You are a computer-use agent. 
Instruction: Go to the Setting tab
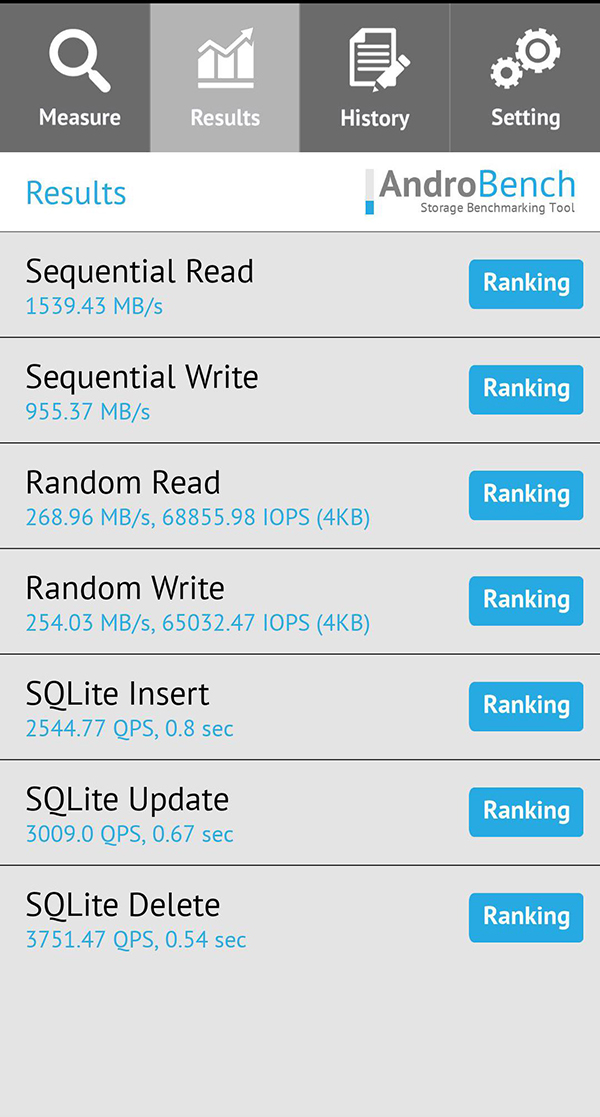525,78
